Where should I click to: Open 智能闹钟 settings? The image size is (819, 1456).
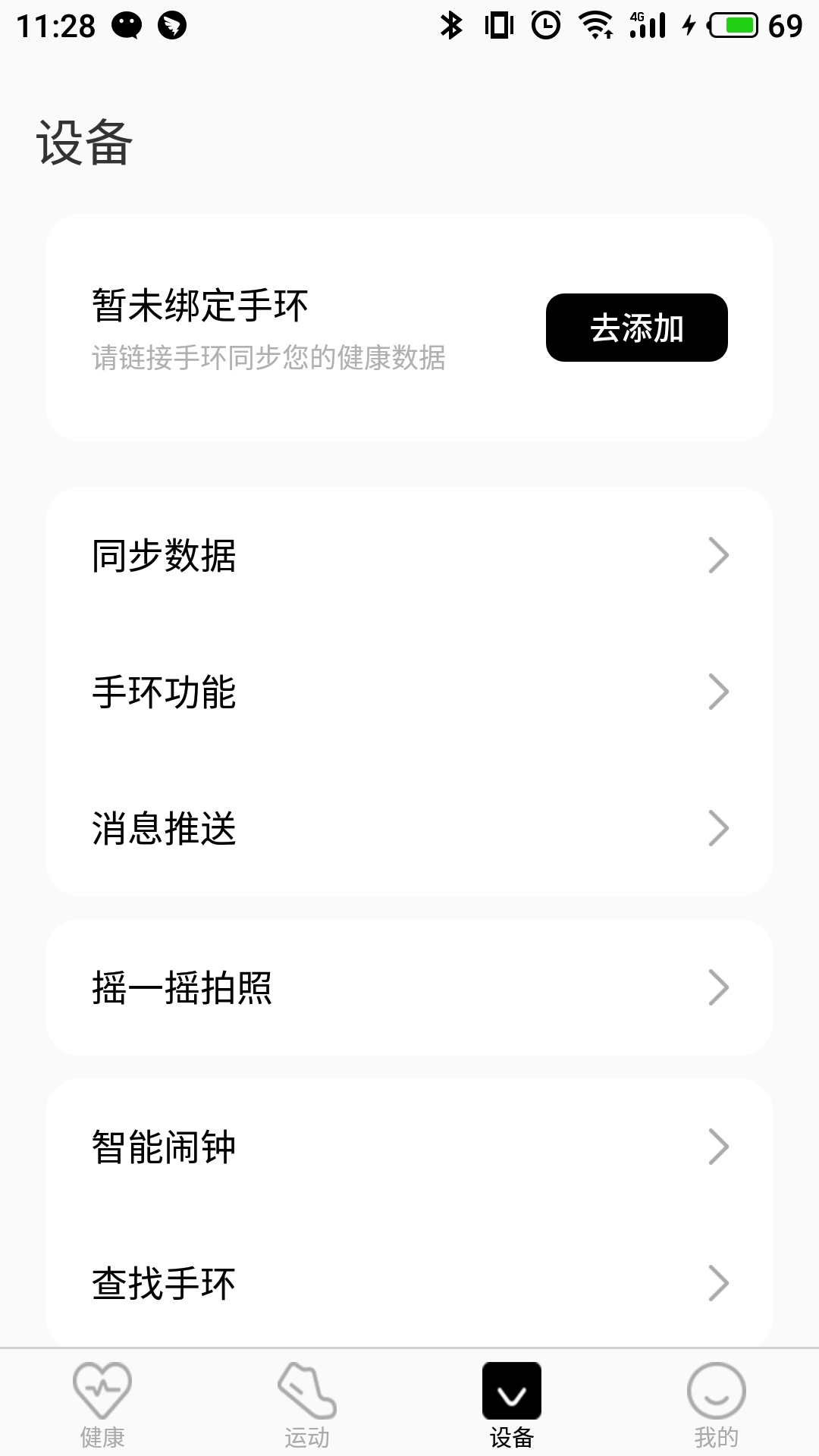click(409, 1147)
